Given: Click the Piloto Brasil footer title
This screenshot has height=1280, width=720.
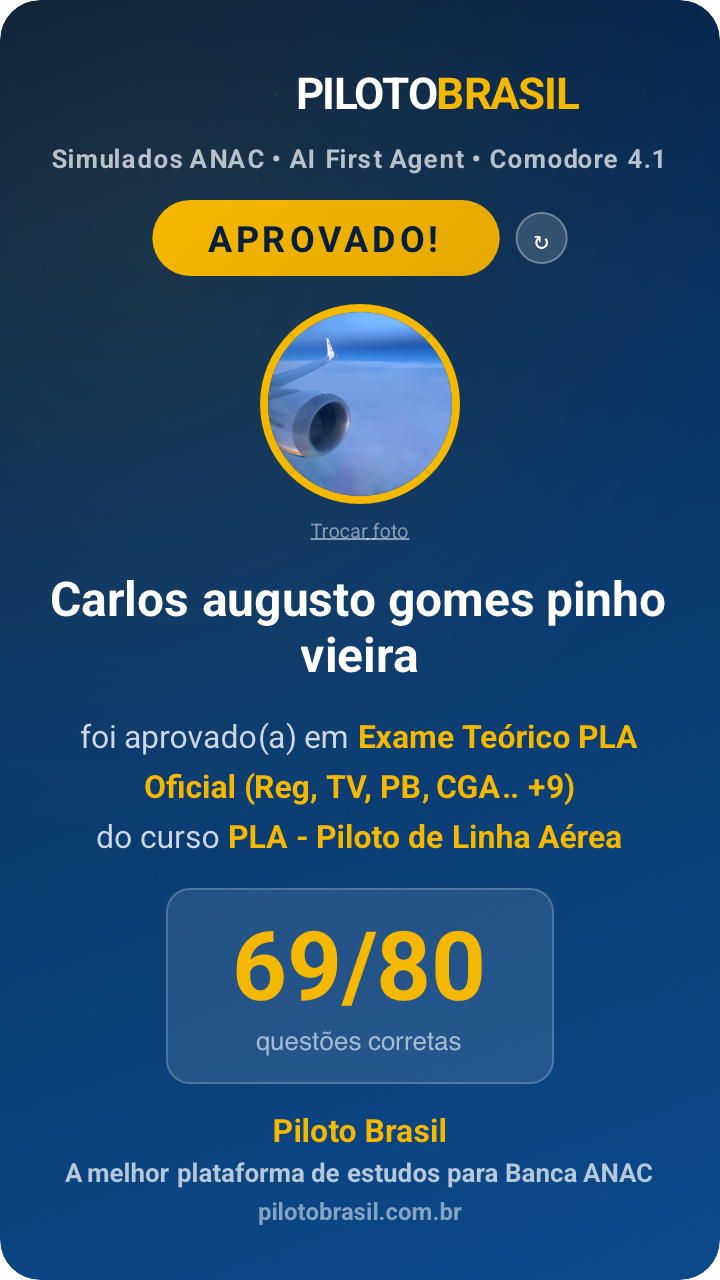Looking at the screenshot, I should [360, 1131].
